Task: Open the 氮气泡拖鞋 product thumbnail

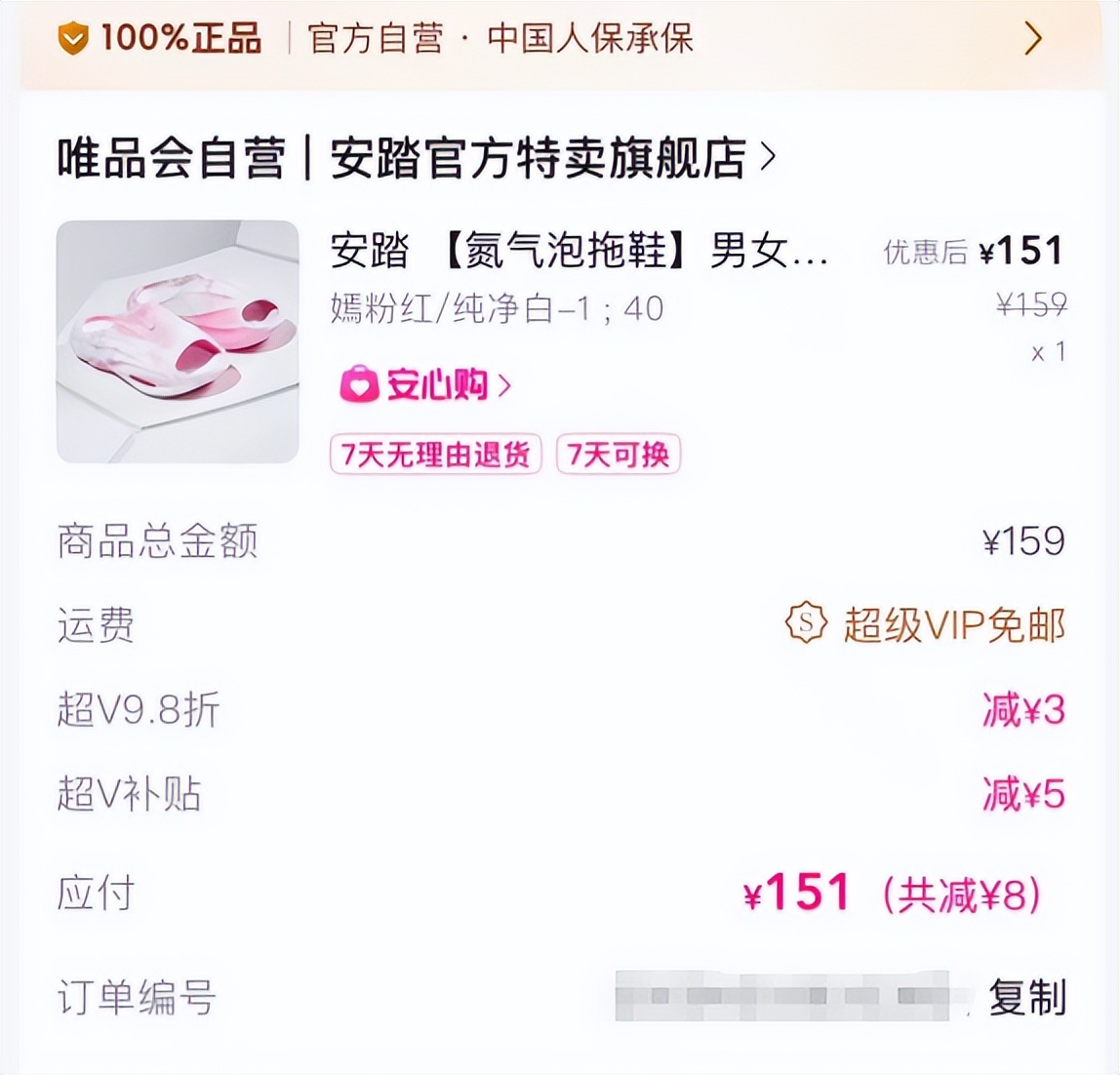Action: [178, 341]
